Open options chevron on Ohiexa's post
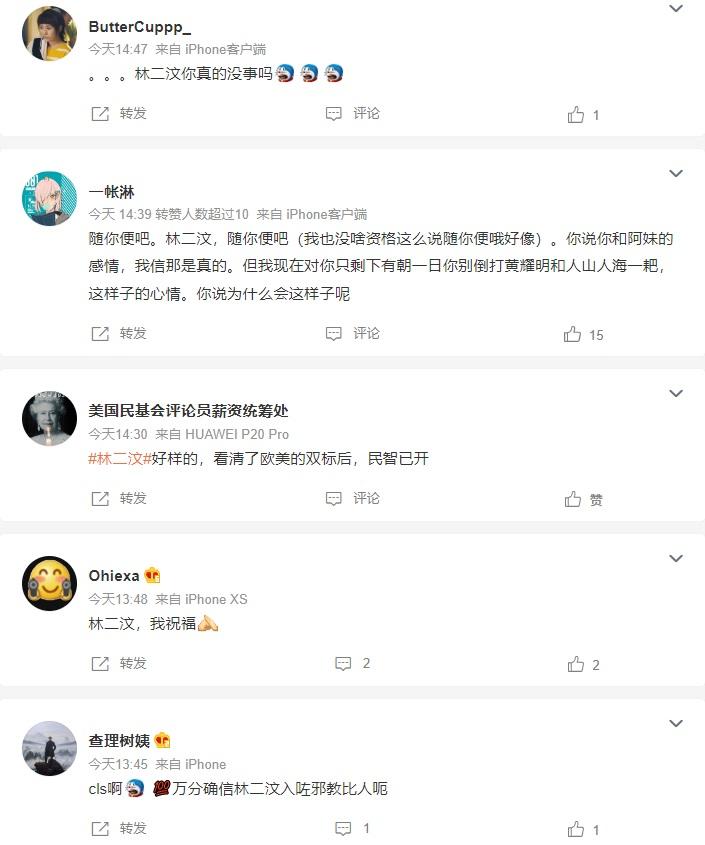The image size is (705, 845). click(676, 558)
